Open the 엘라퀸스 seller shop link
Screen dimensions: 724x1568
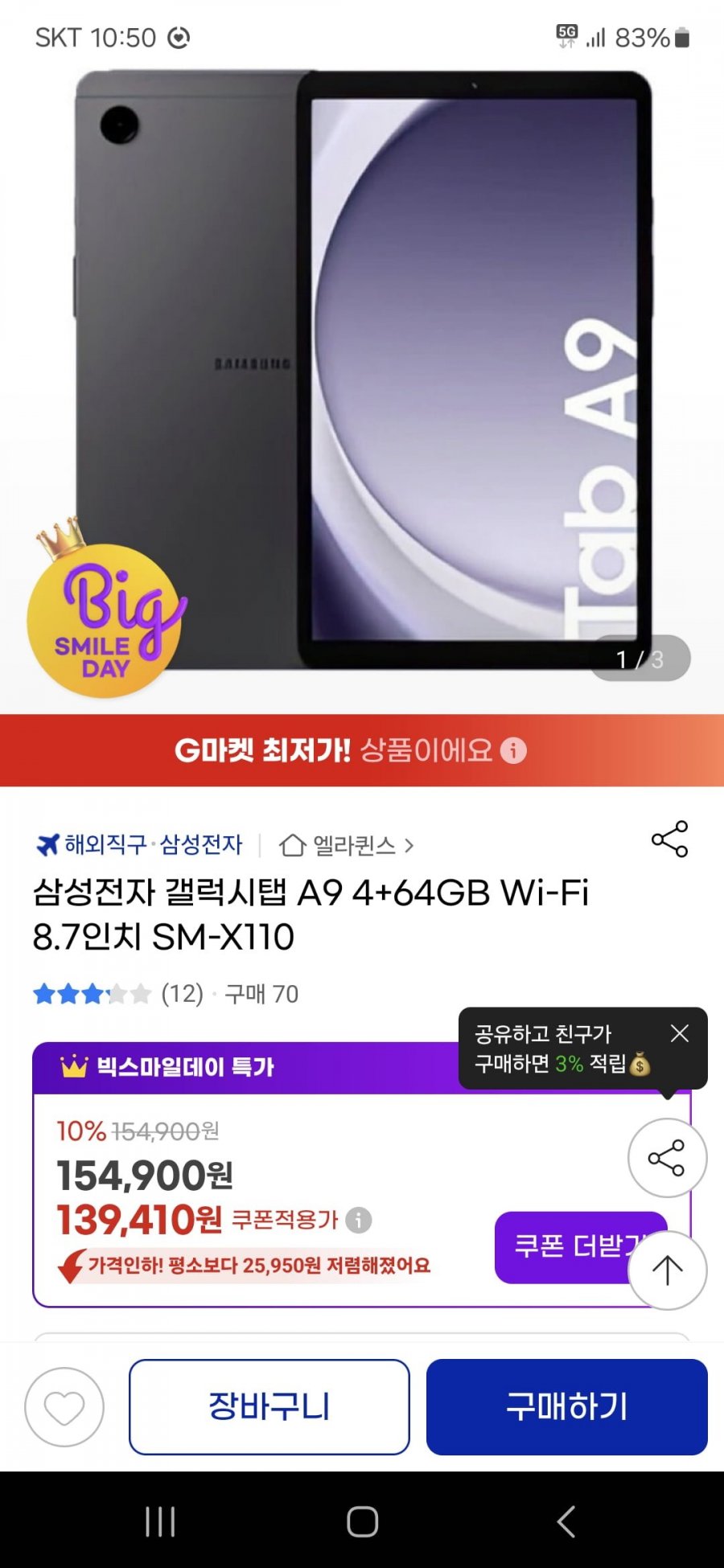click(346, 845)
